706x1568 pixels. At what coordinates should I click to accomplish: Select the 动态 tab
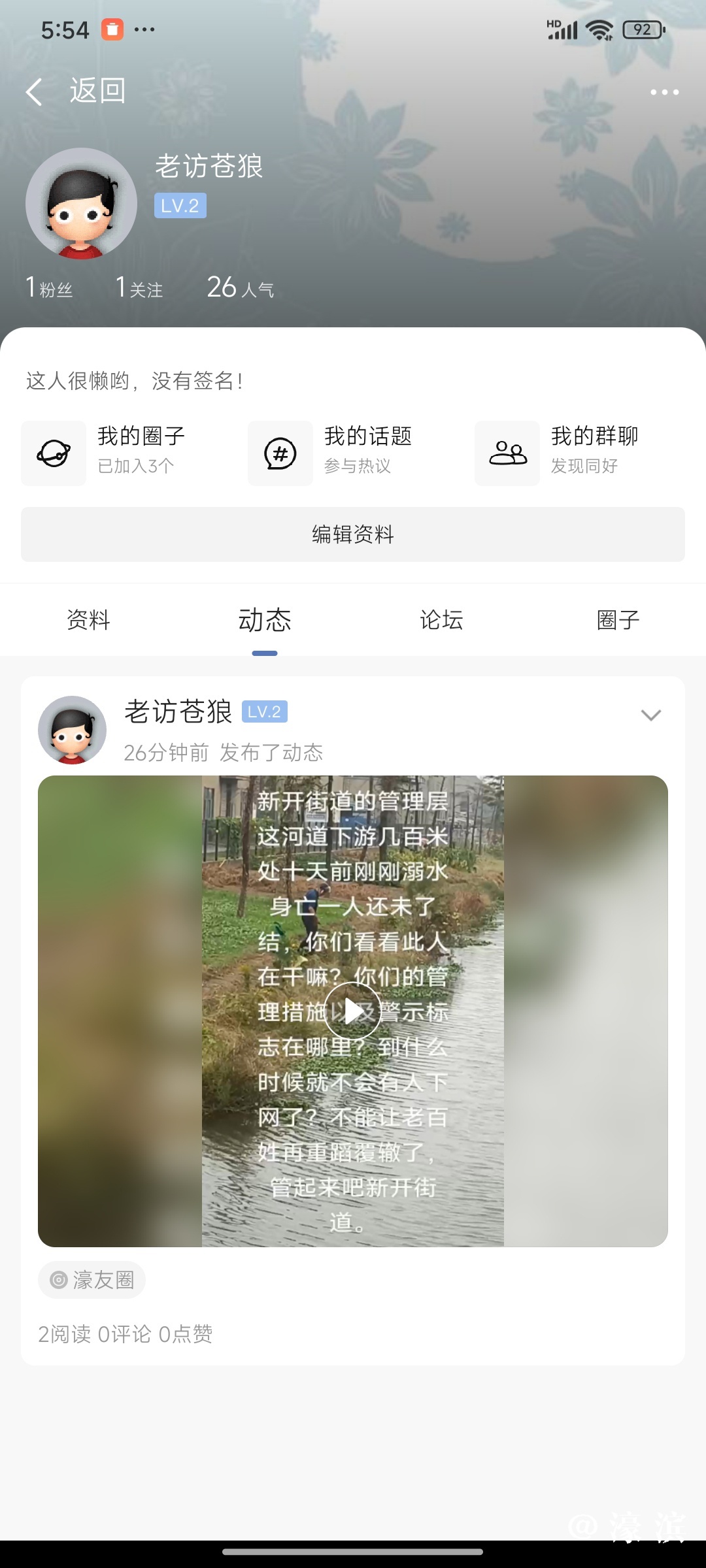[265, 619]
